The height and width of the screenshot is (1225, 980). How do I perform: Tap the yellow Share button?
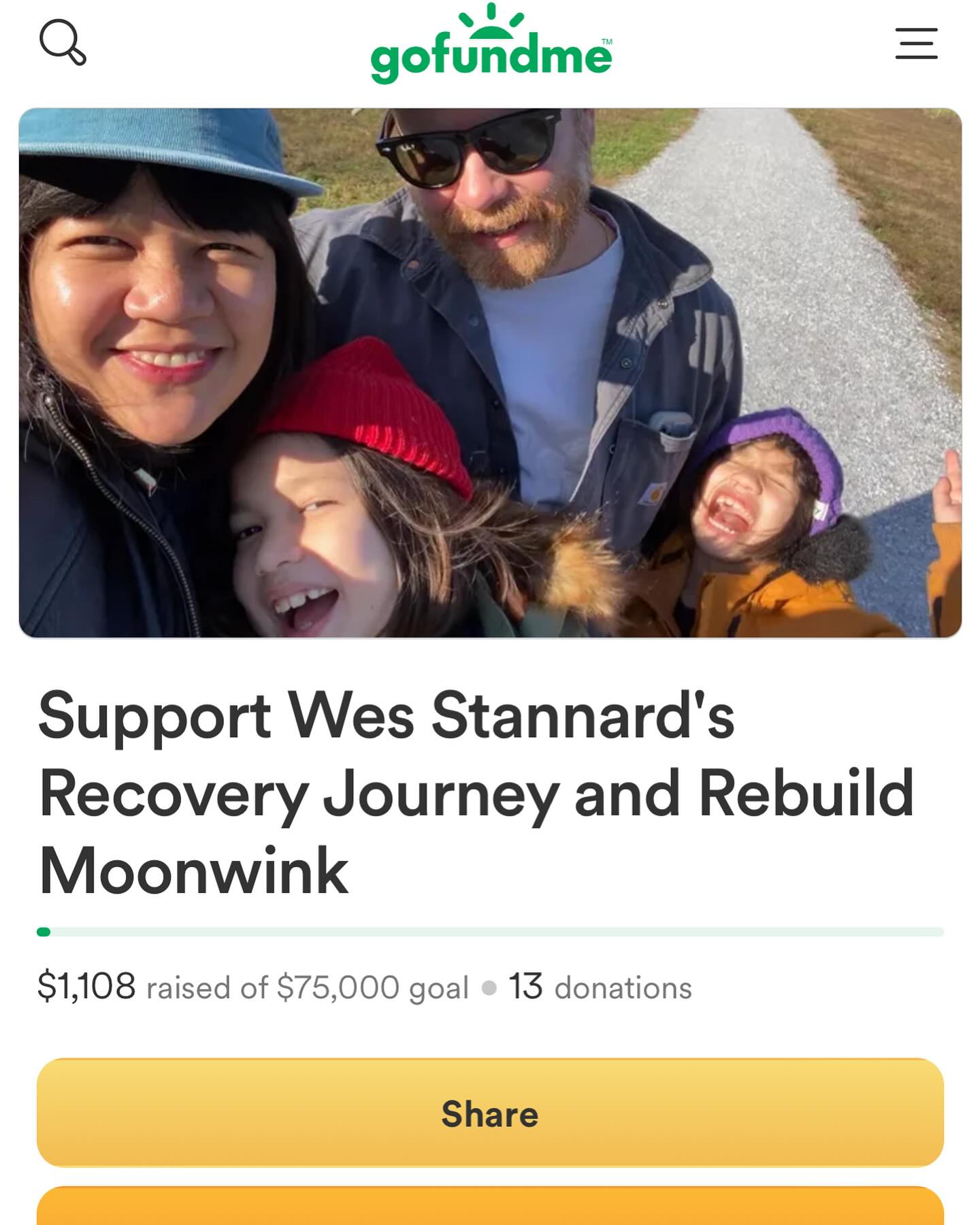pos(490,1113)
